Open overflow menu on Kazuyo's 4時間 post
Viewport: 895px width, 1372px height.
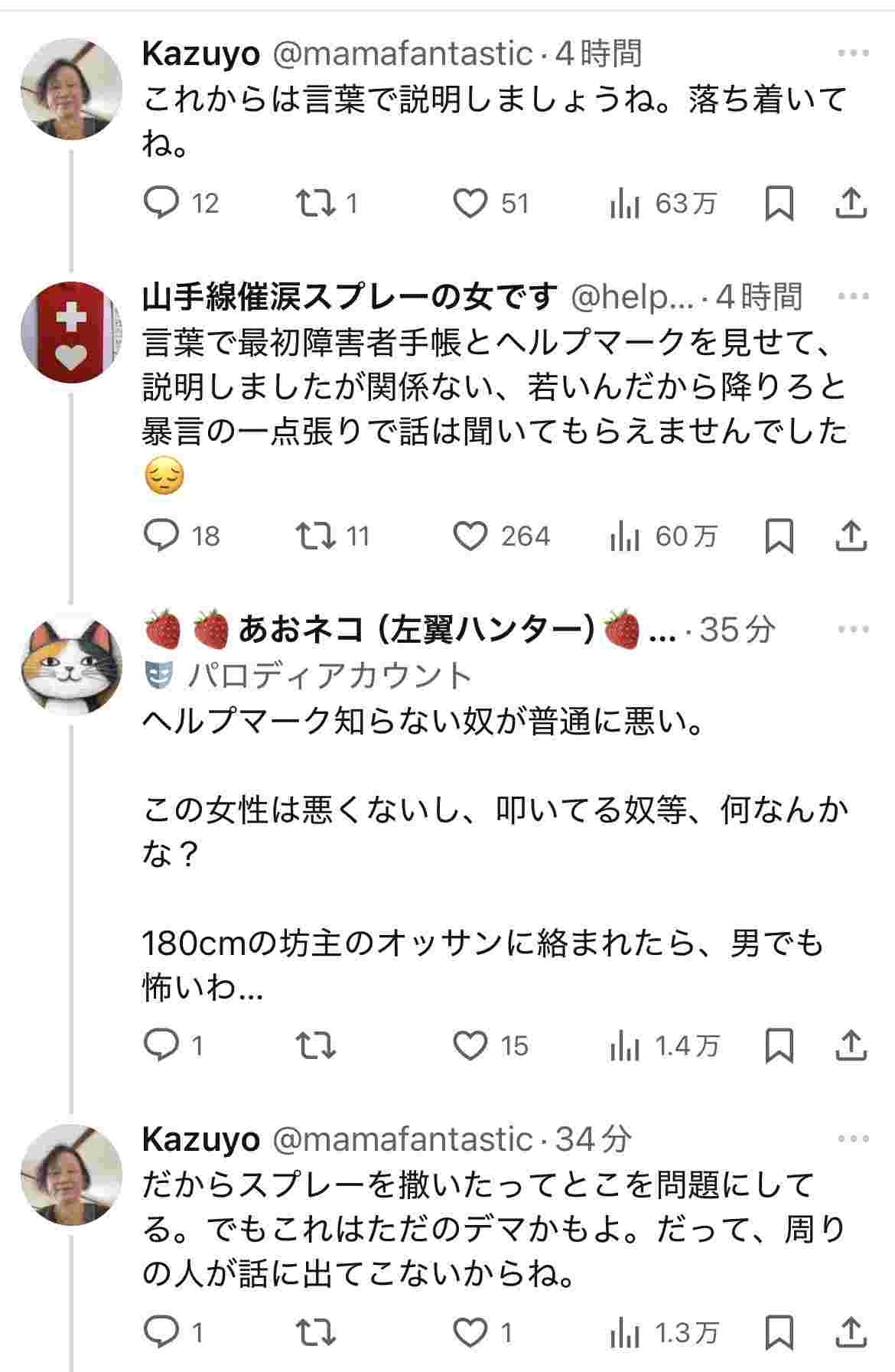[854, 54]
